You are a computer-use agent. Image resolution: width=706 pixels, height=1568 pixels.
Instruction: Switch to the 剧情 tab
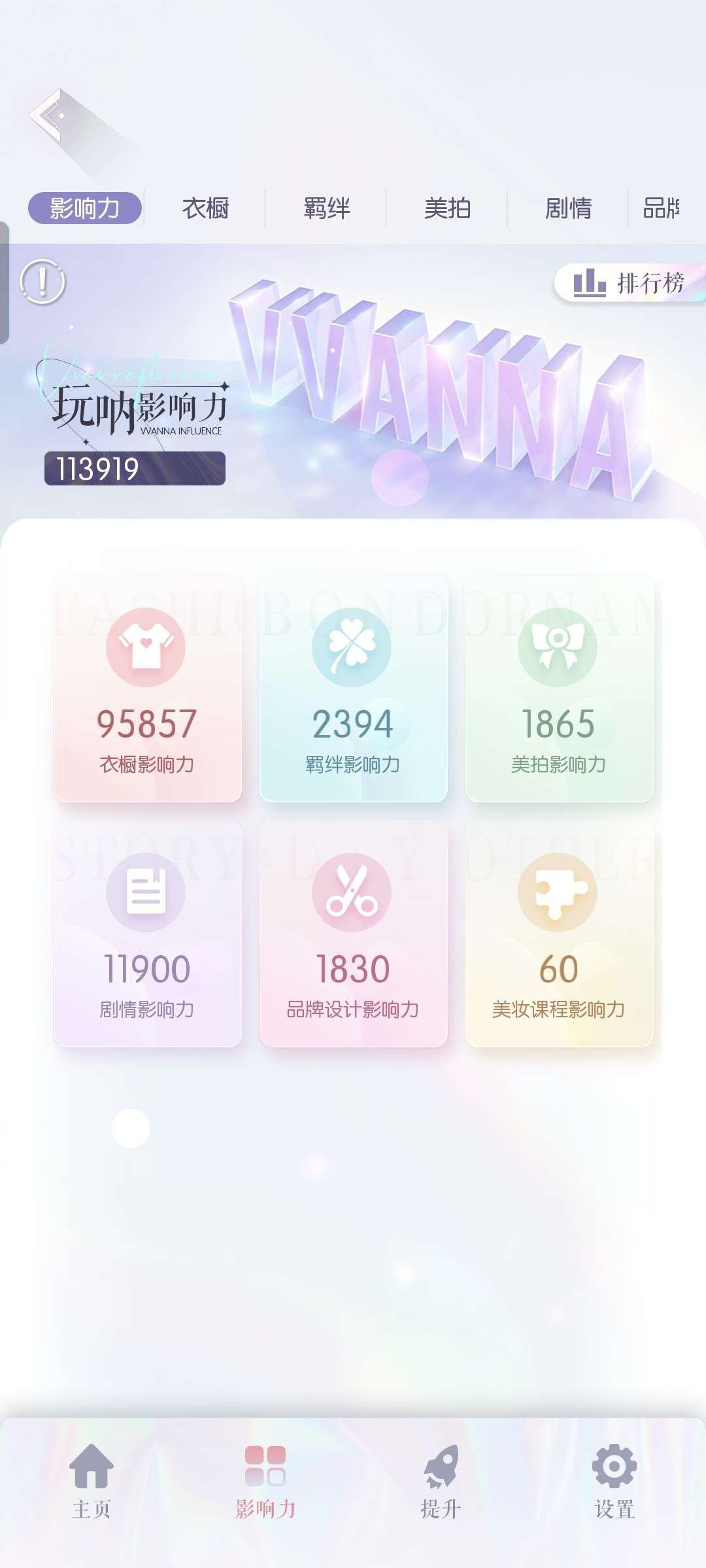tap(571, 208)
